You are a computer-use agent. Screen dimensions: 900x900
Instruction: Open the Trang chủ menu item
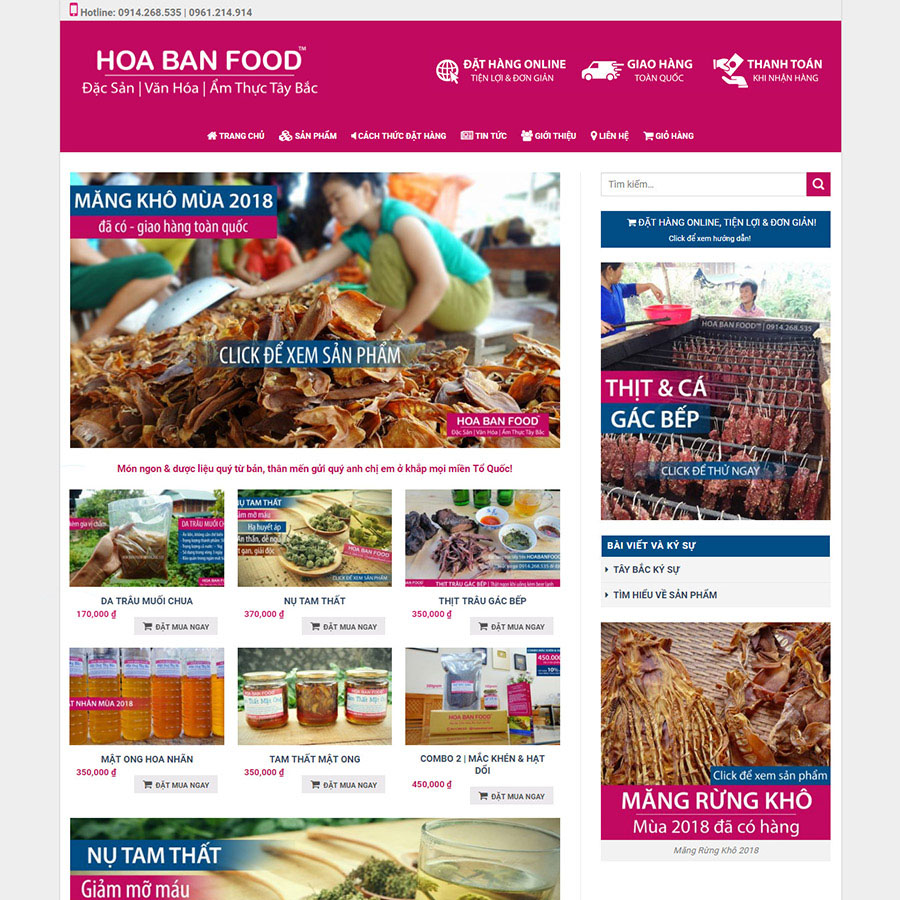click(x=236, y=136)
